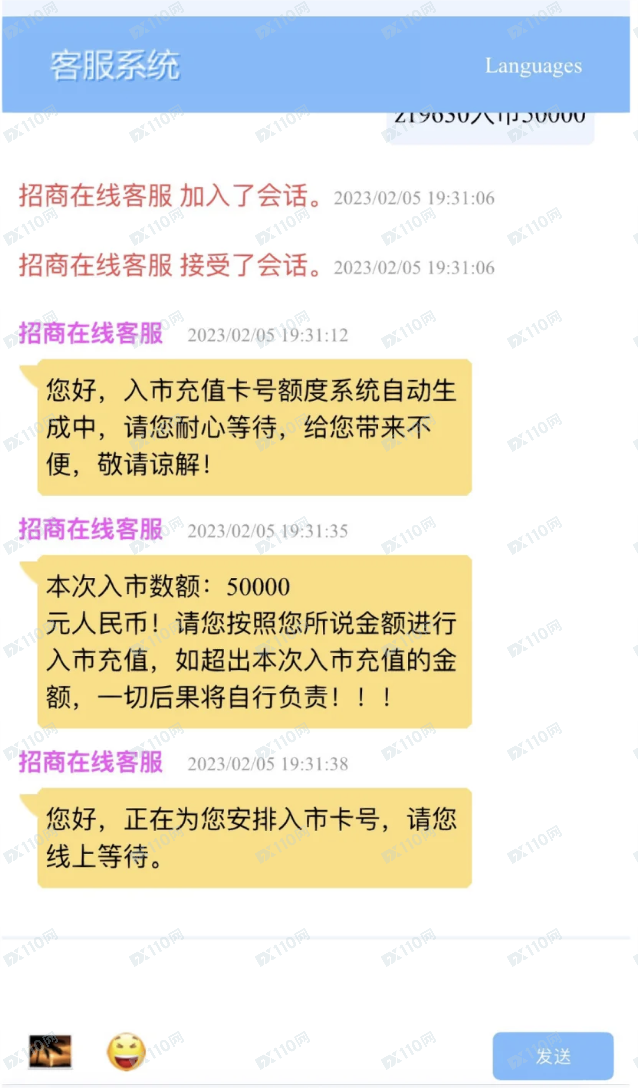Attach an image to the chat
Screen dimensions: 638x1088
coord(50,1052)
